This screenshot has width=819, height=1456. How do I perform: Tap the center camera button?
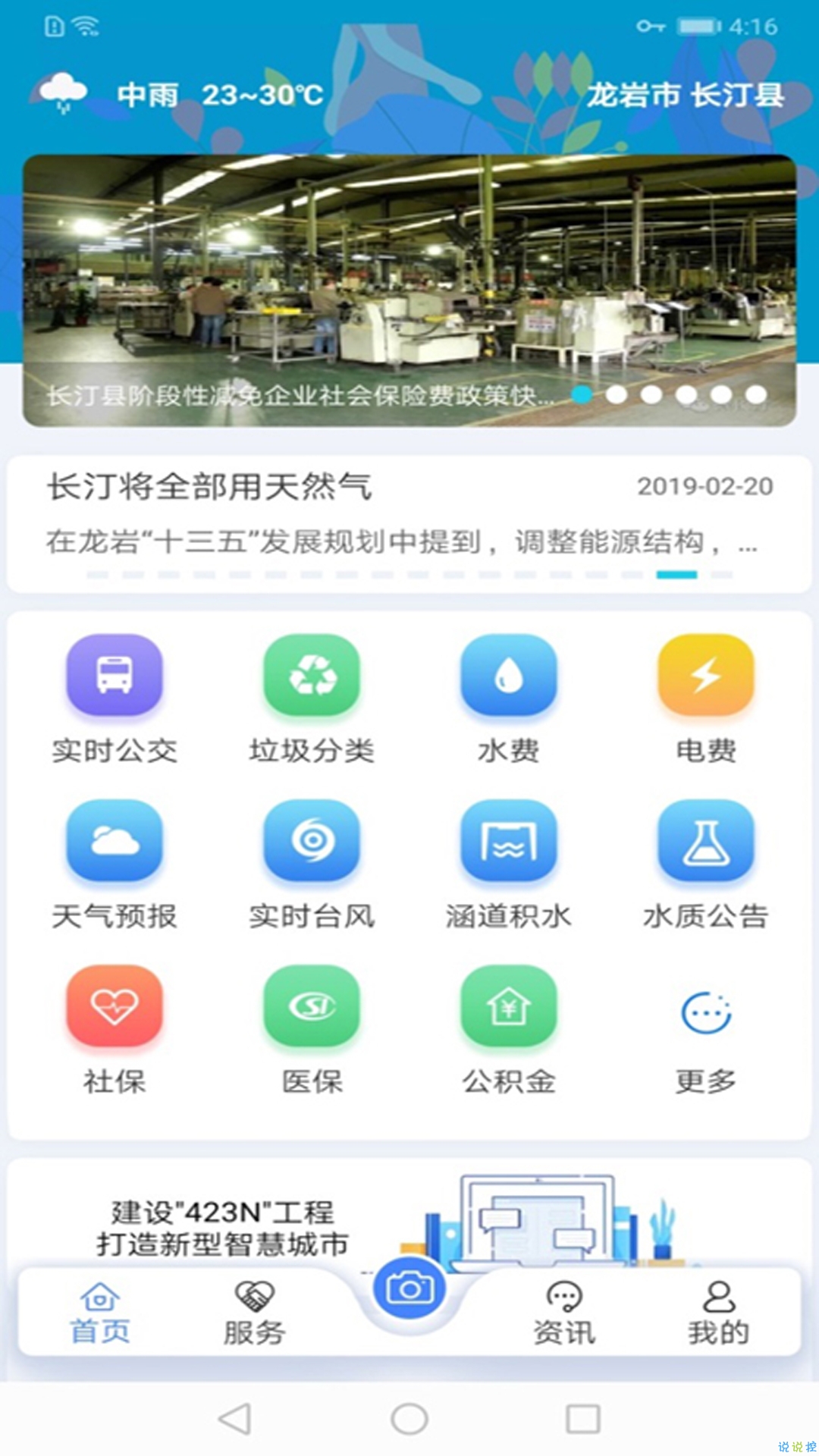click(409, 1288)
